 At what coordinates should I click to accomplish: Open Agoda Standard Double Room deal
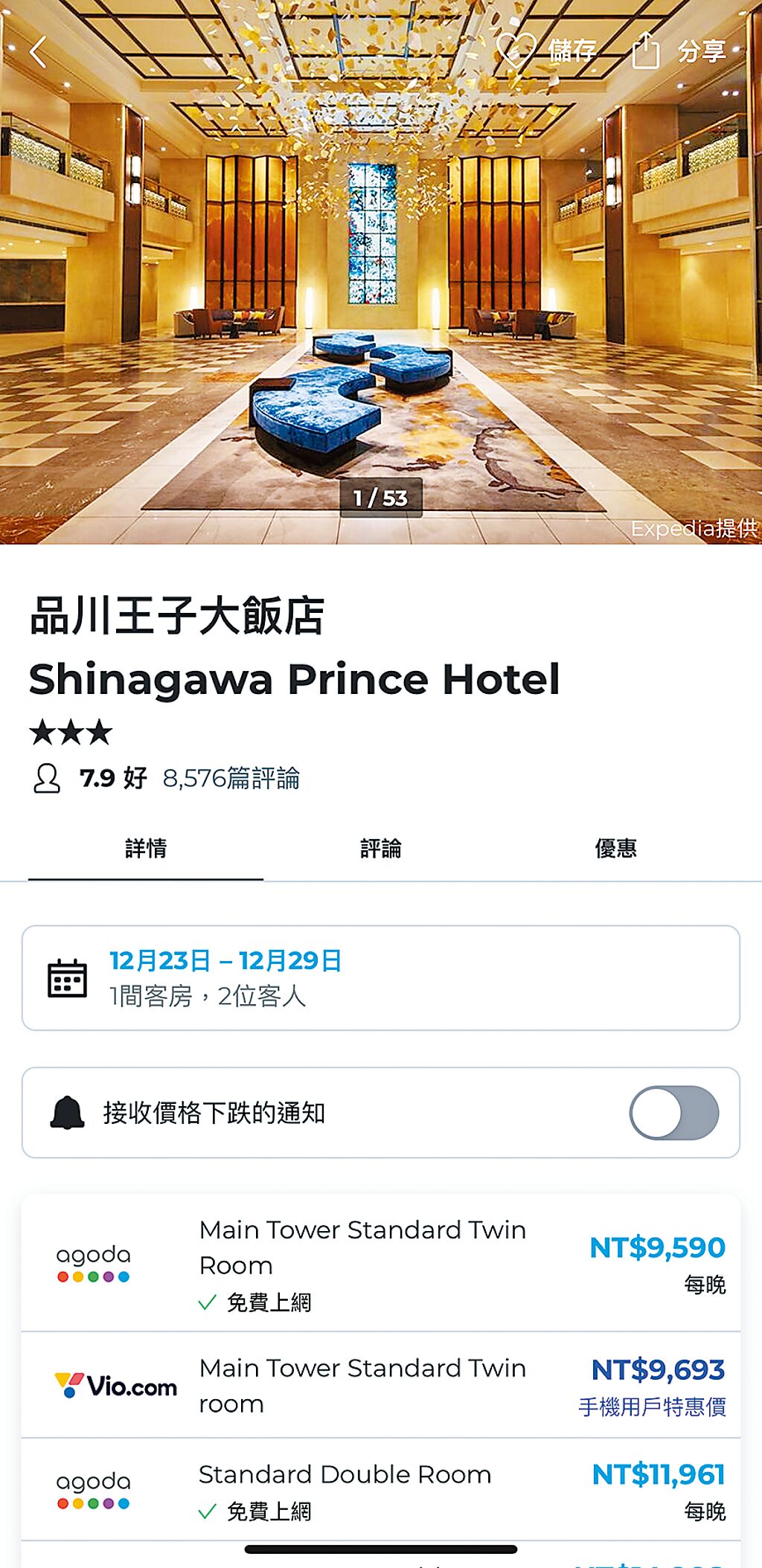[381, 1490]
